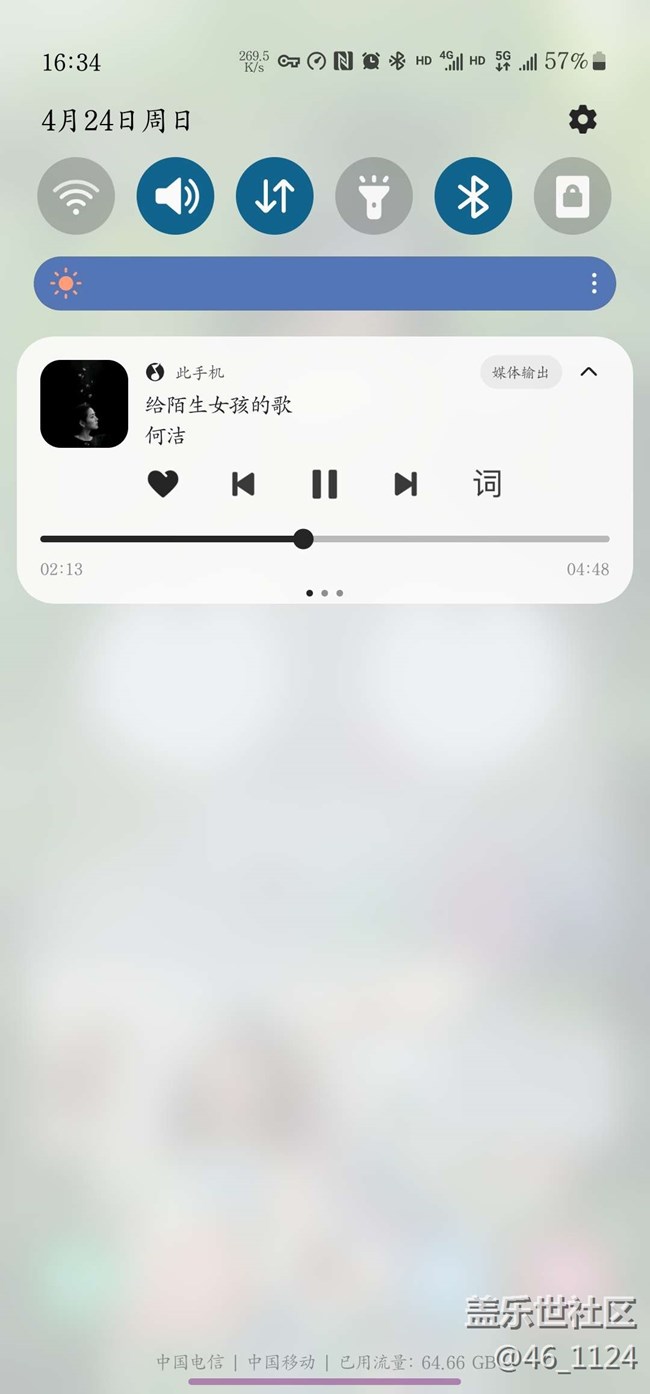The height and width of the screenshot is (1394, 650).
Task: Turn off Bluetooth toggle
Action: (473, 197)
